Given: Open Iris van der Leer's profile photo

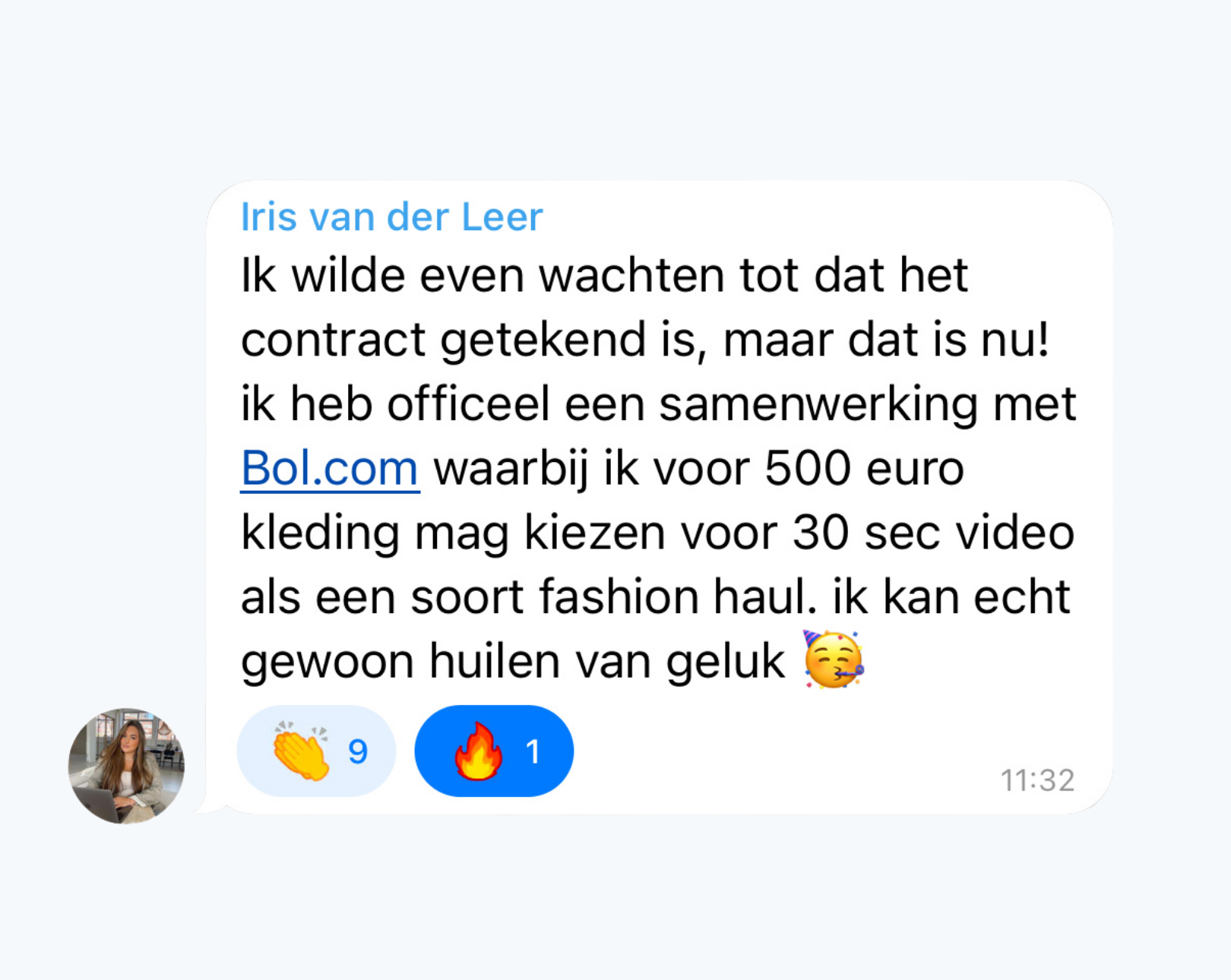Looking at the screenshot, I should click(126, 766).
